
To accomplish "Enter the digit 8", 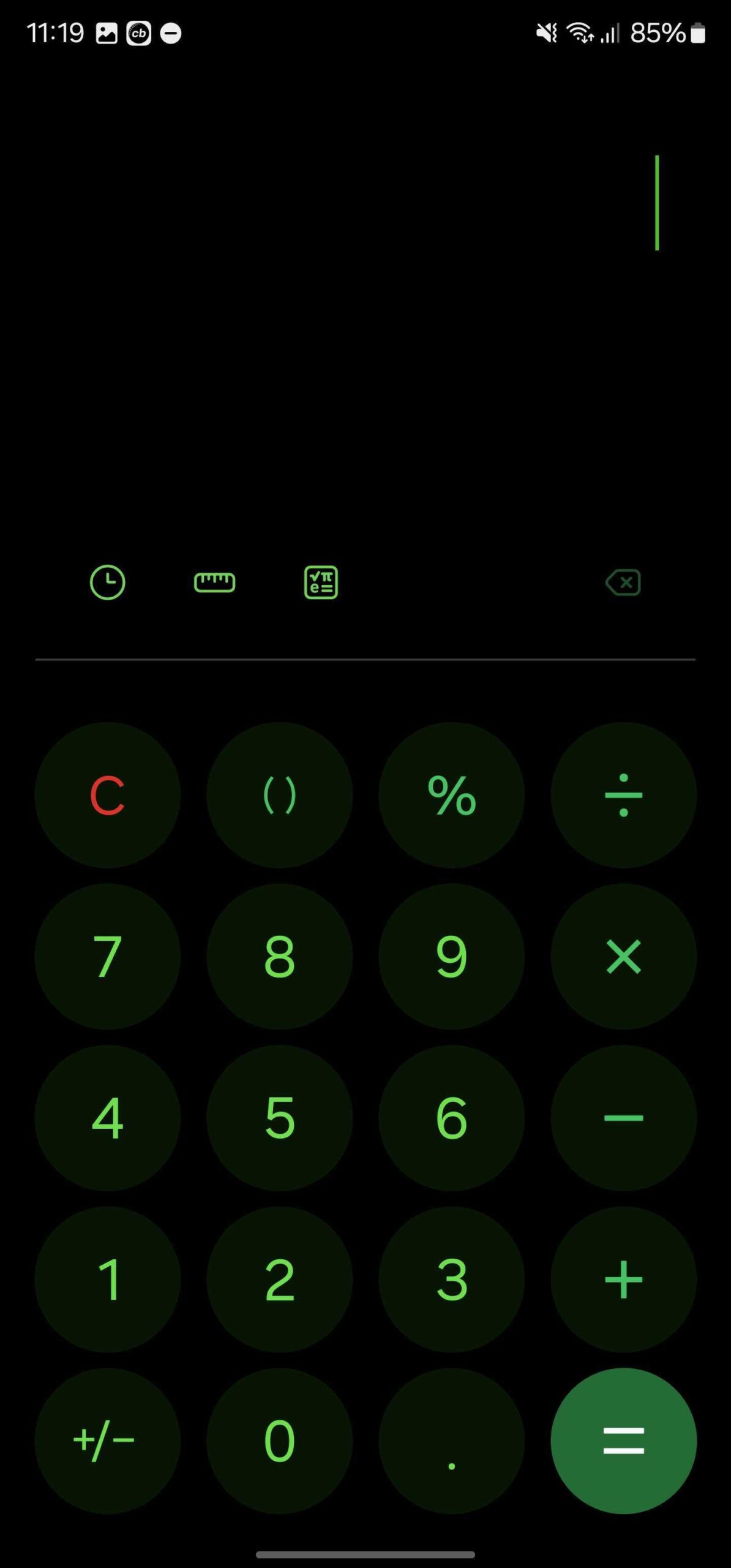I will [279, 956].
